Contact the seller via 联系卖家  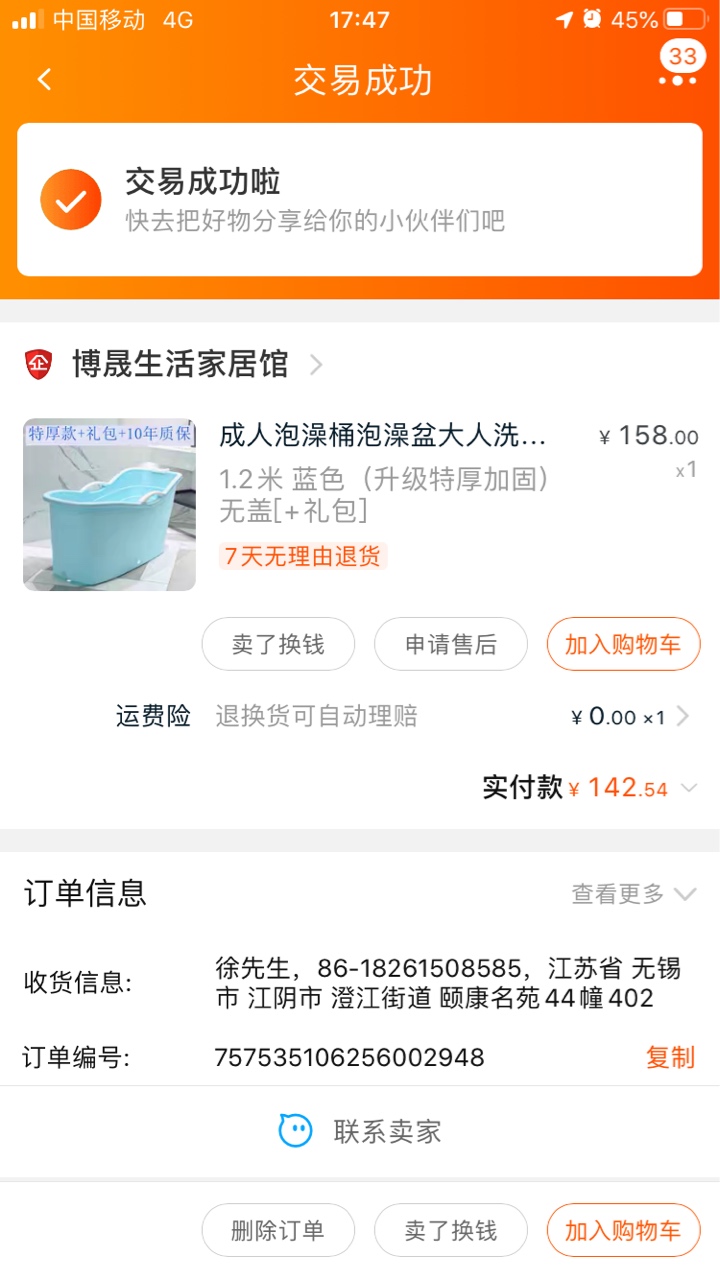360,1131
